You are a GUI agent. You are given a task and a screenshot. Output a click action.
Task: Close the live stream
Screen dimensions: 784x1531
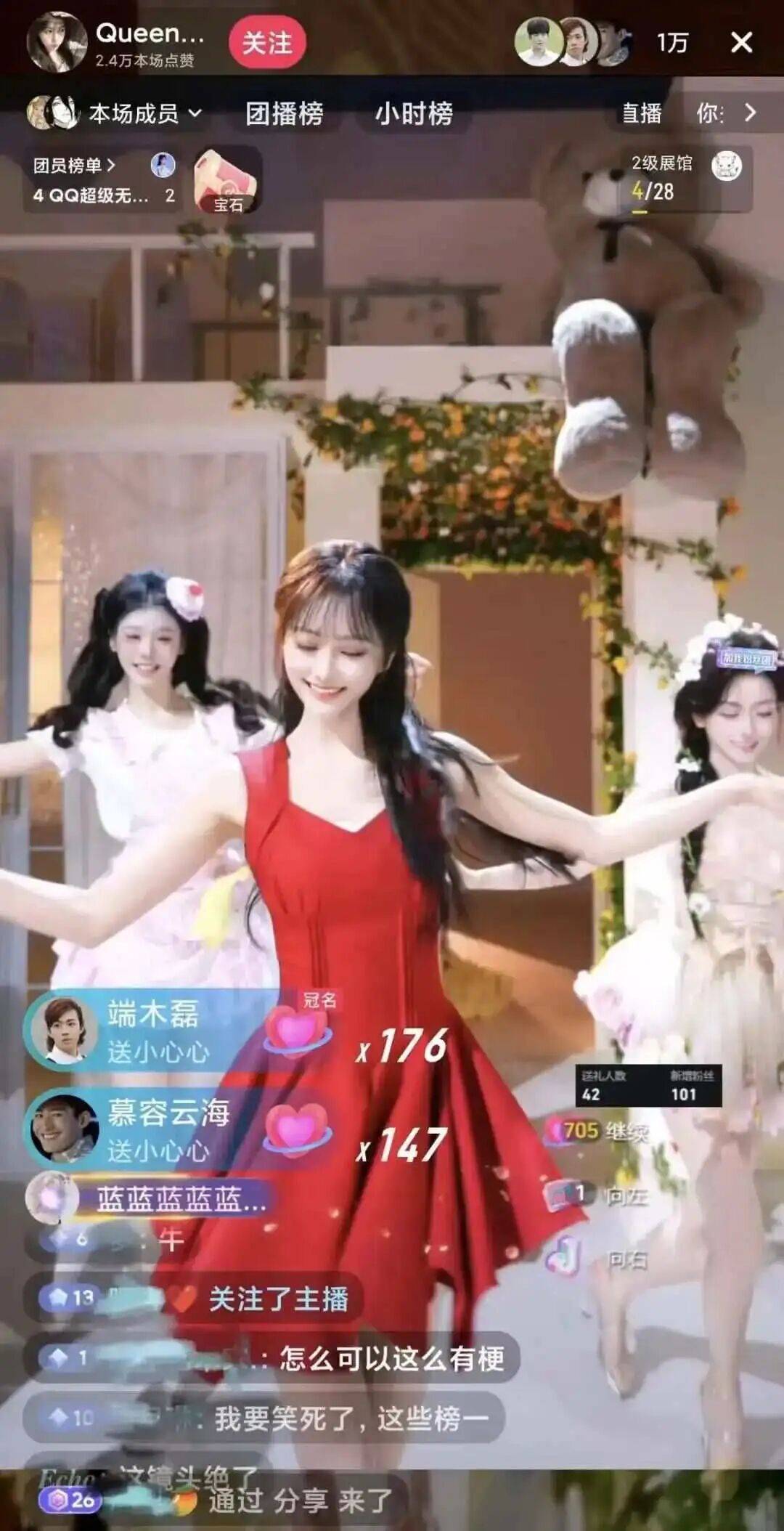point(741,42)
